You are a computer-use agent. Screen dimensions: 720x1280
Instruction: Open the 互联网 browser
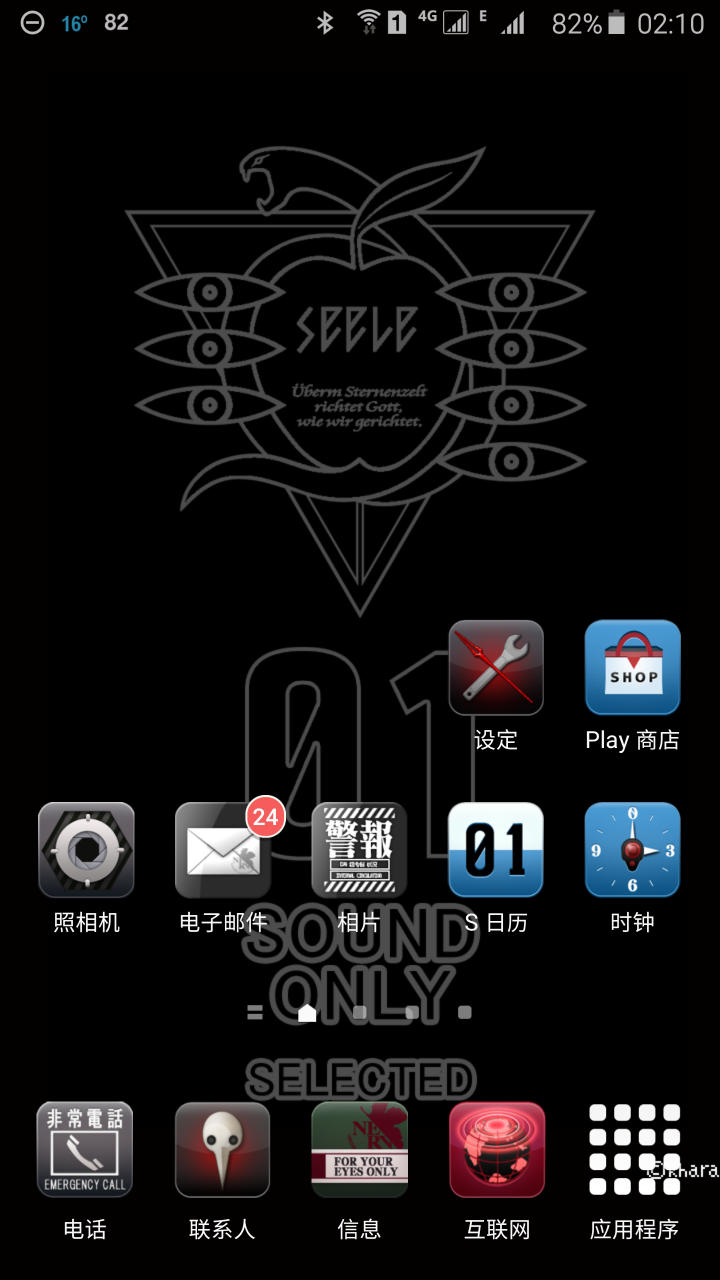click(x=496, y=1150)
